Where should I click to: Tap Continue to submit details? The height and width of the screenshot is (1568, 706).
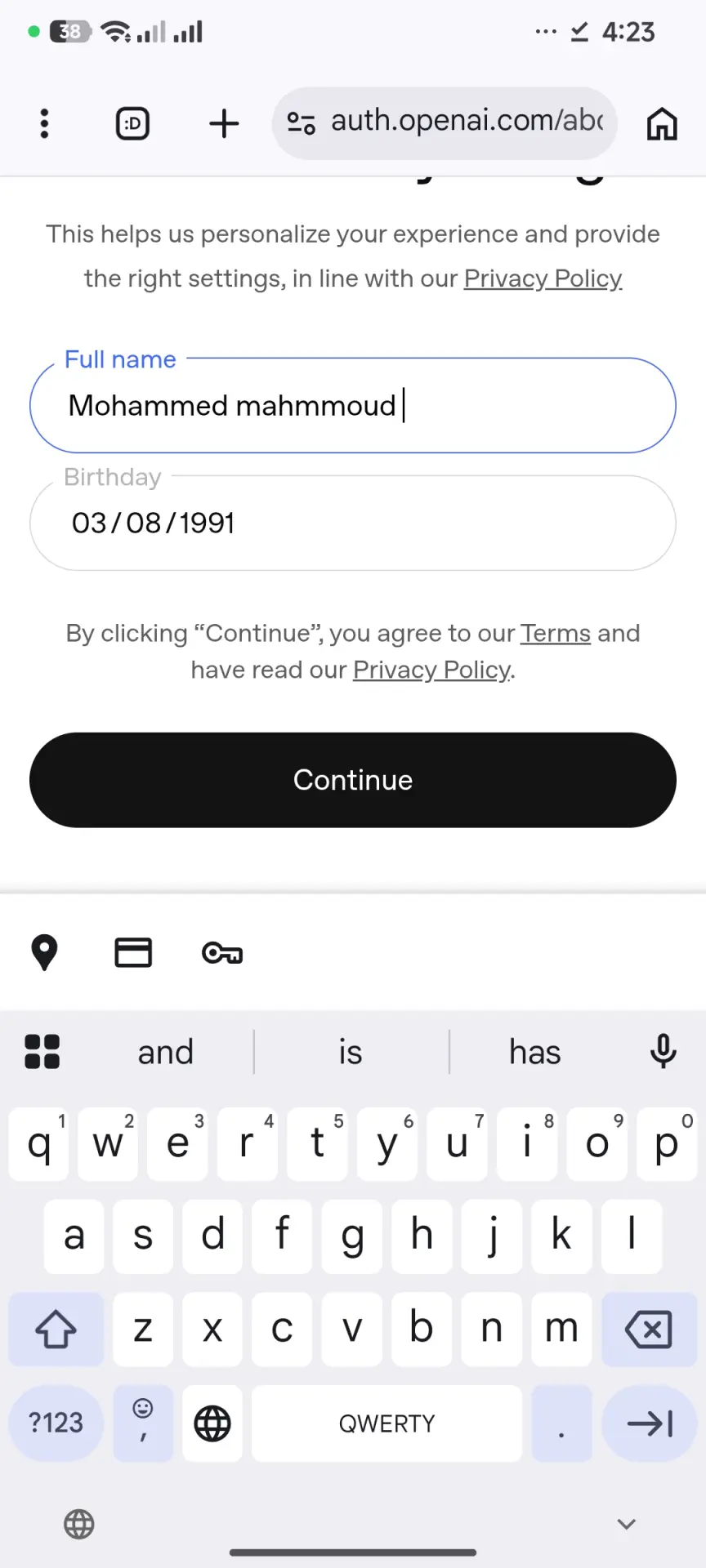pyautogui.click(x=353, y=780)
